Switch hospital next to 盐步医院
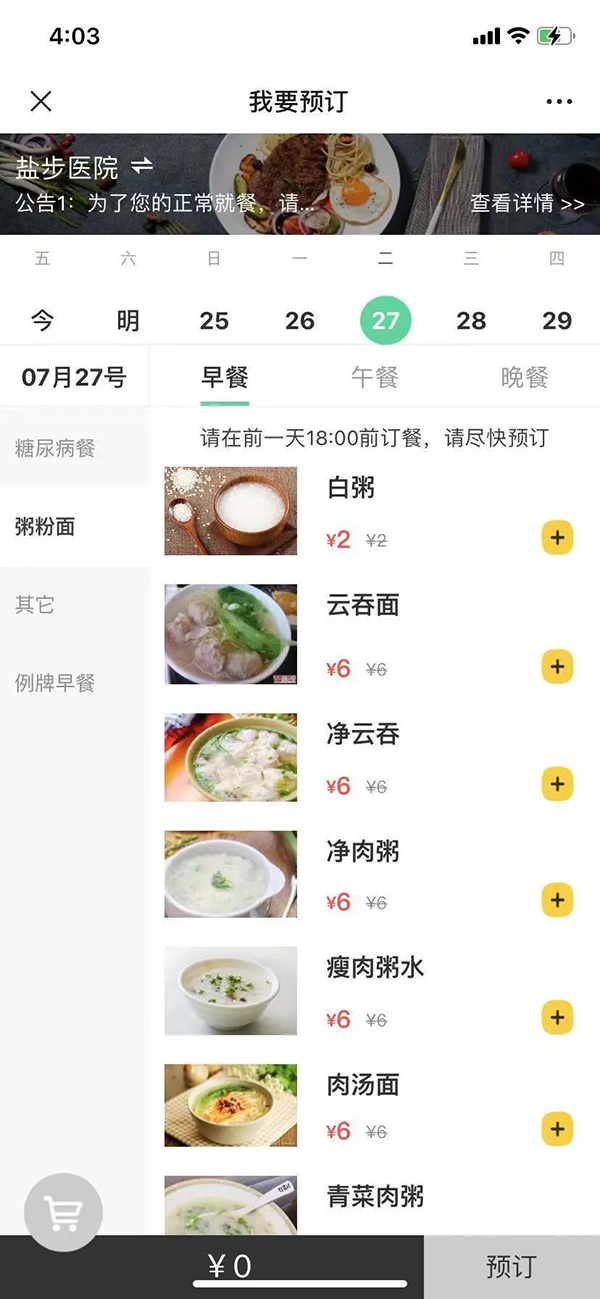 point(142,165)
